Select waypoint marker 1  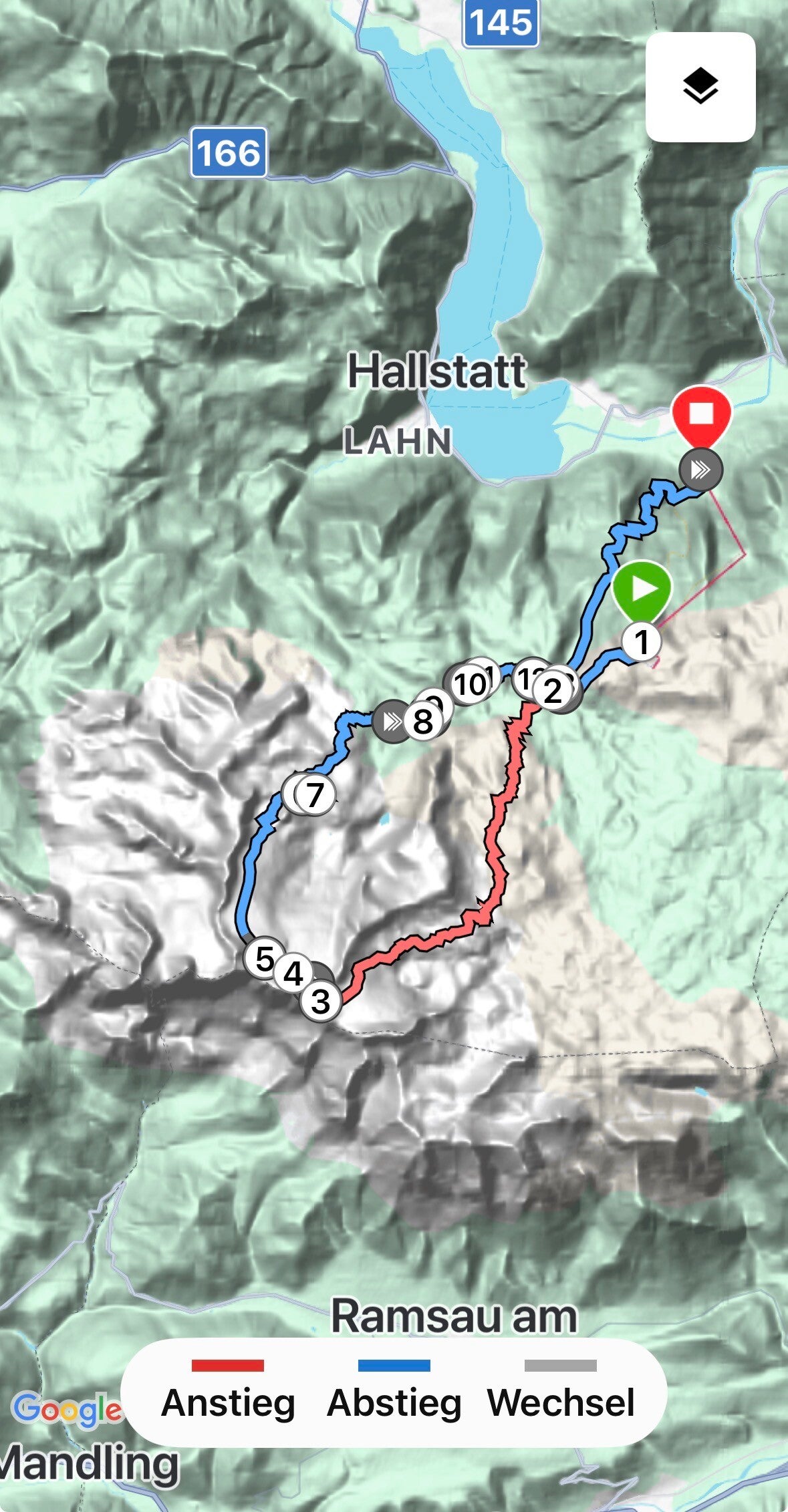click(x=642, y=642)
